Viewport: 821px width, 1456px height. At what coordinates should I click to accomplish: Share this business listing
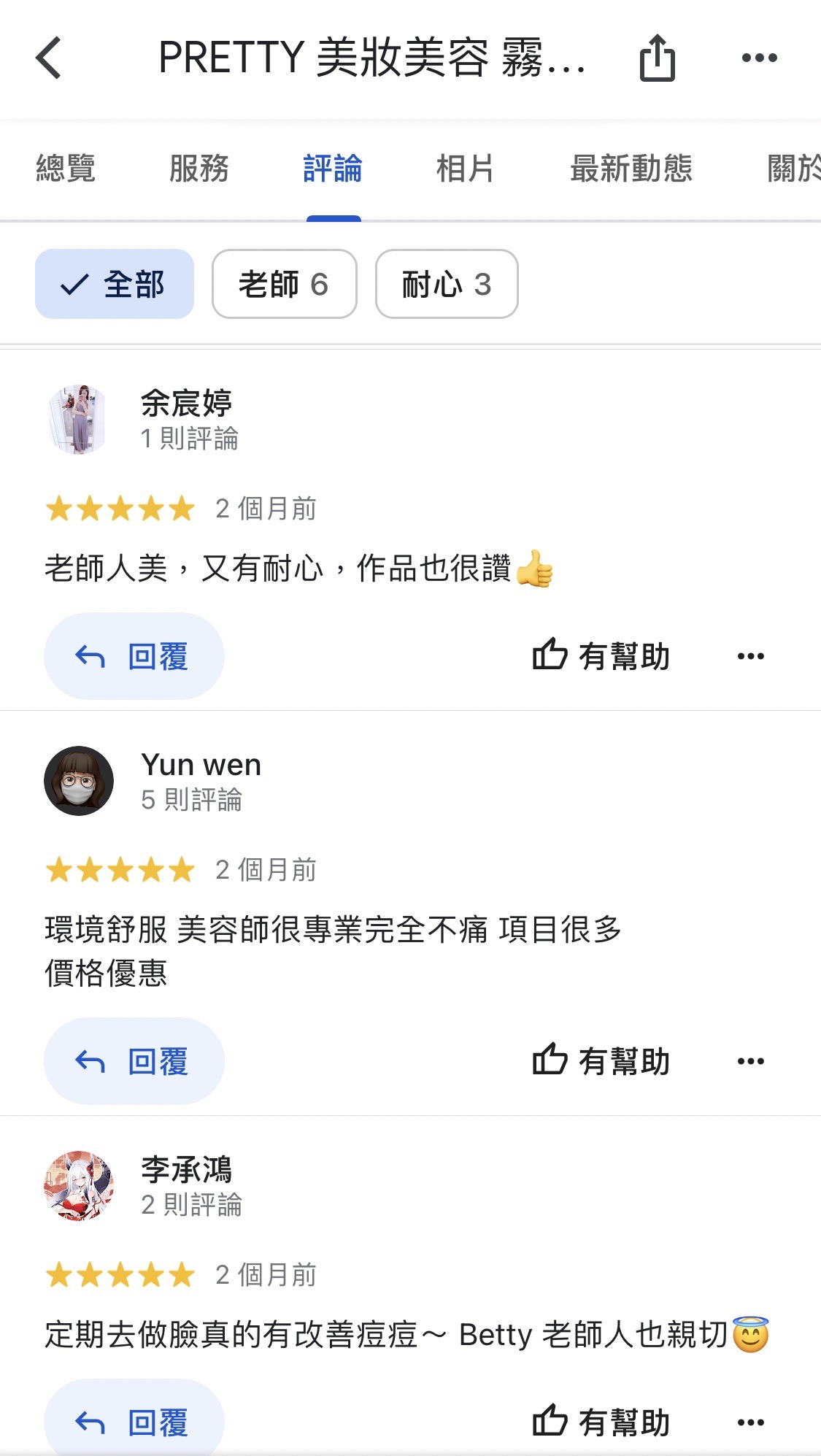tap(657, 58)
